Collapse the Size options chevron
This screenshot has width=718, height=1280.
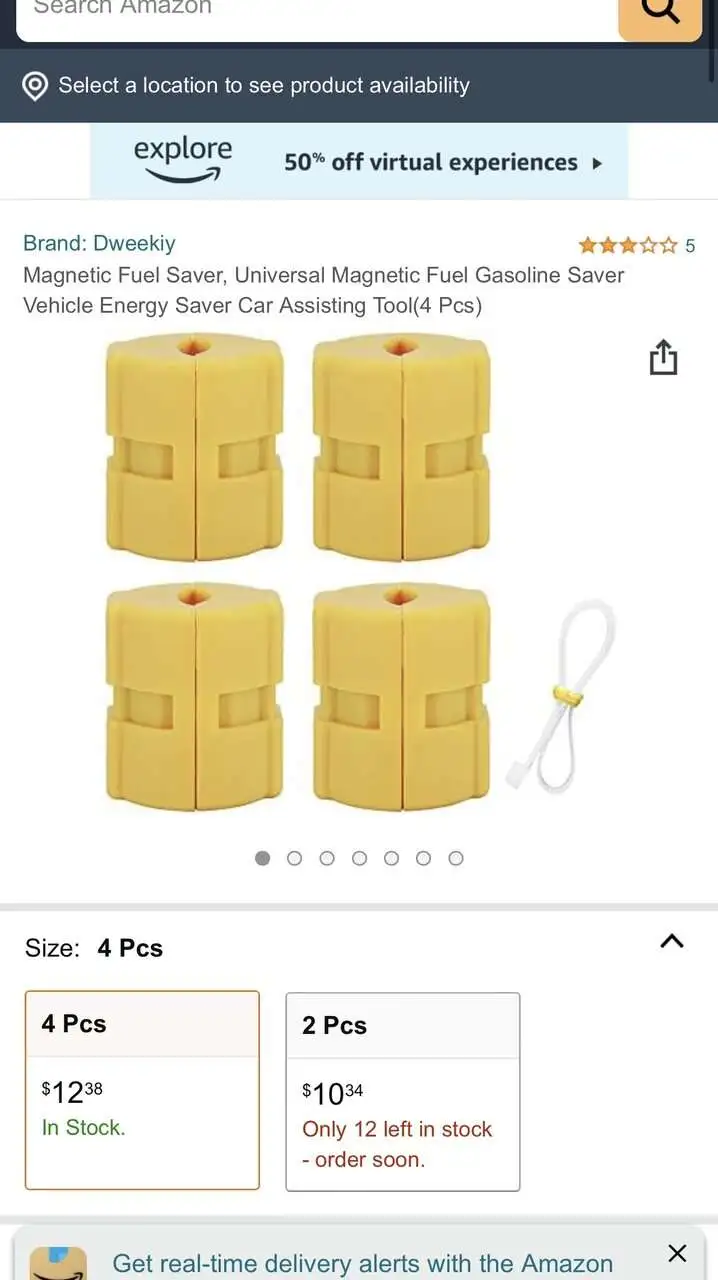pos(672,941)
